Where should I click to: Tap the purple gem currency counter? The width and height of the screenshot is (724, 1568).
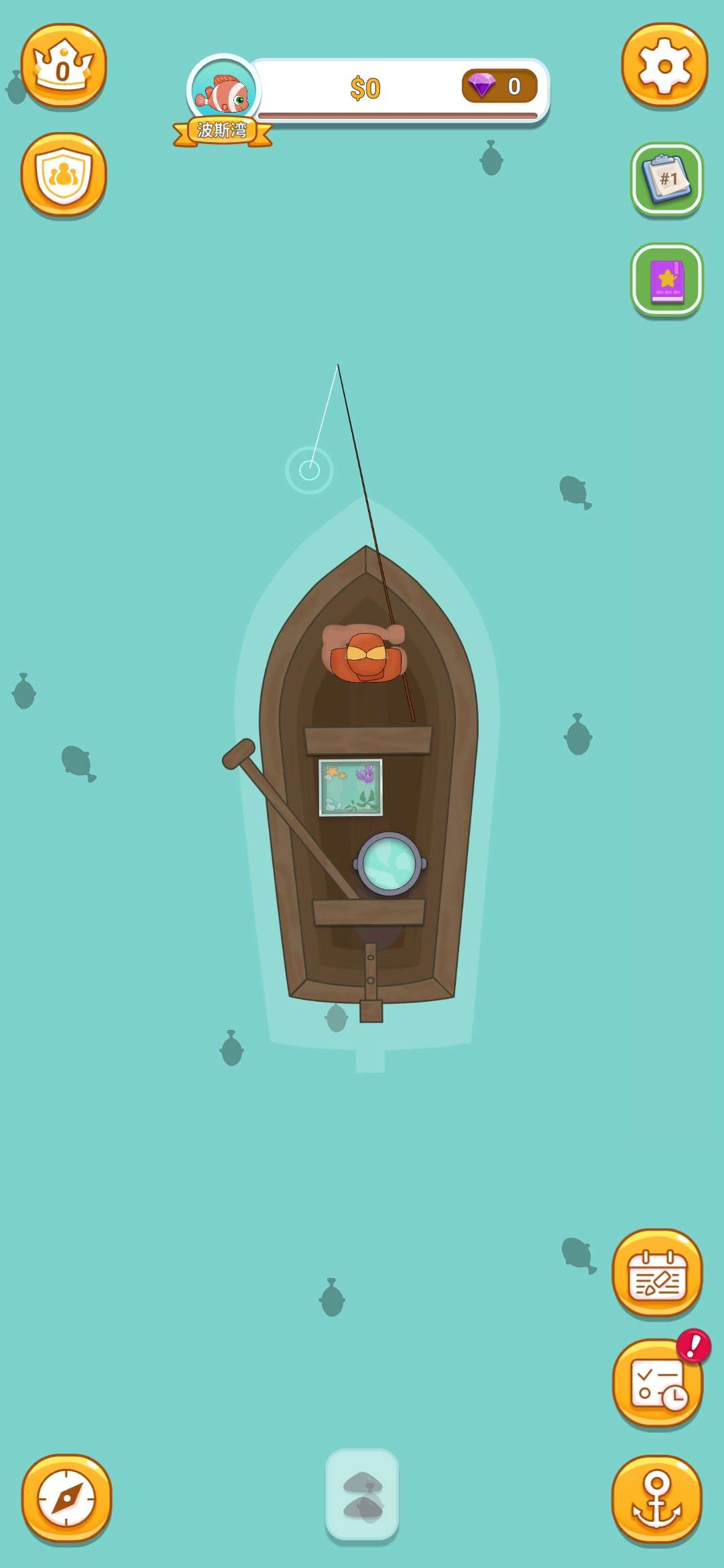[499, 86]
